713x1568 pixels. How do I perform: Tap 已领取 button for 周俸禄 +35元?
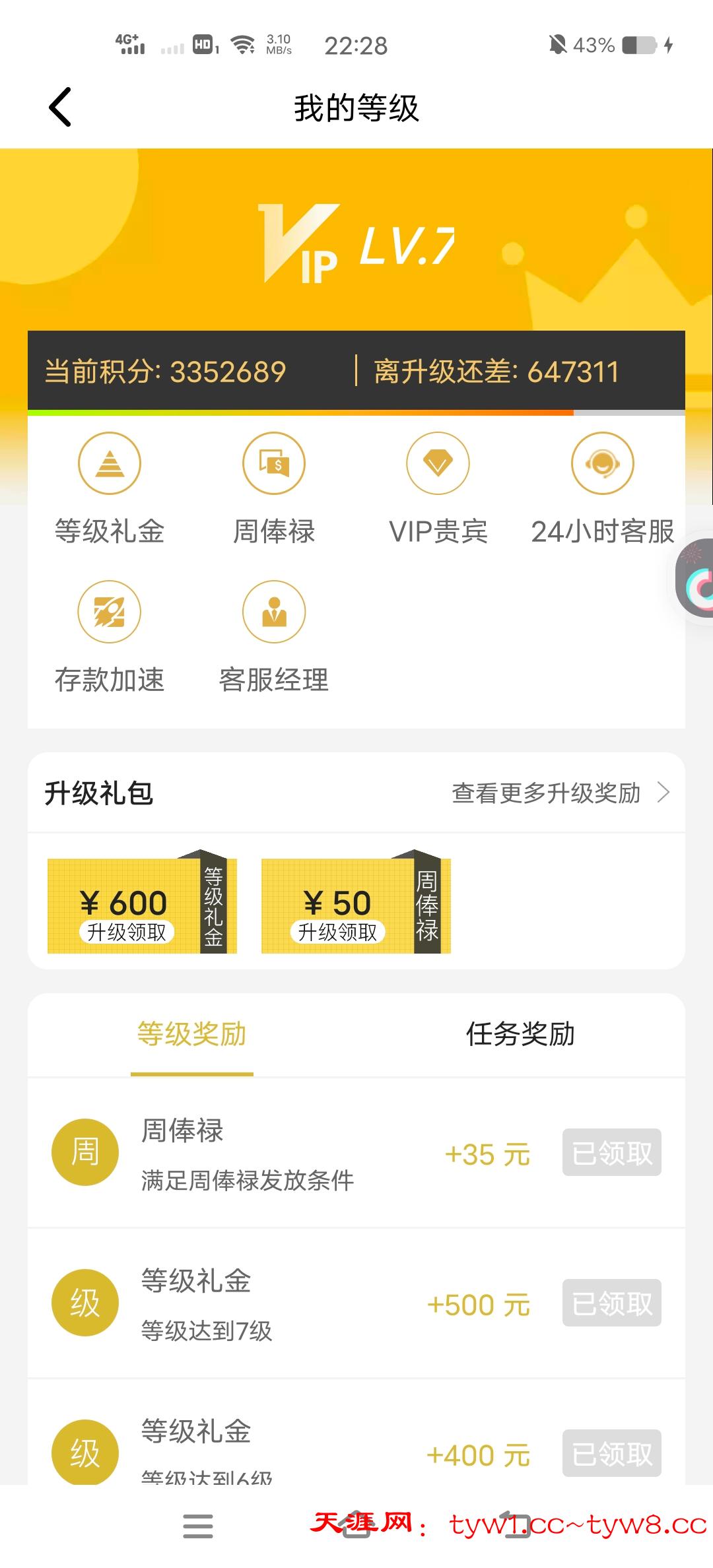[x=611, y=1152]
